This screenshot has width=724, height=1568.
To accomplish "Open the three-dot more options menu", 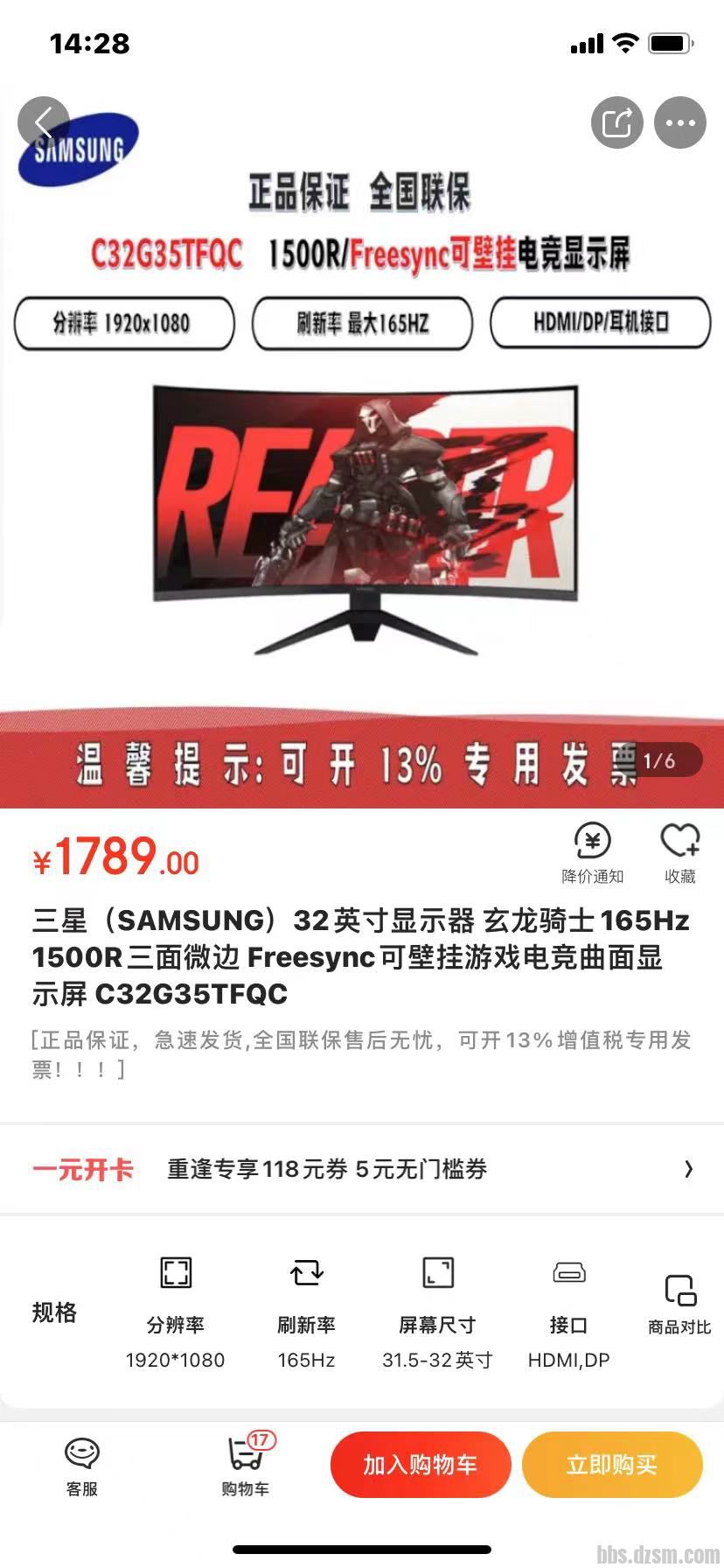I will [680, 122].
